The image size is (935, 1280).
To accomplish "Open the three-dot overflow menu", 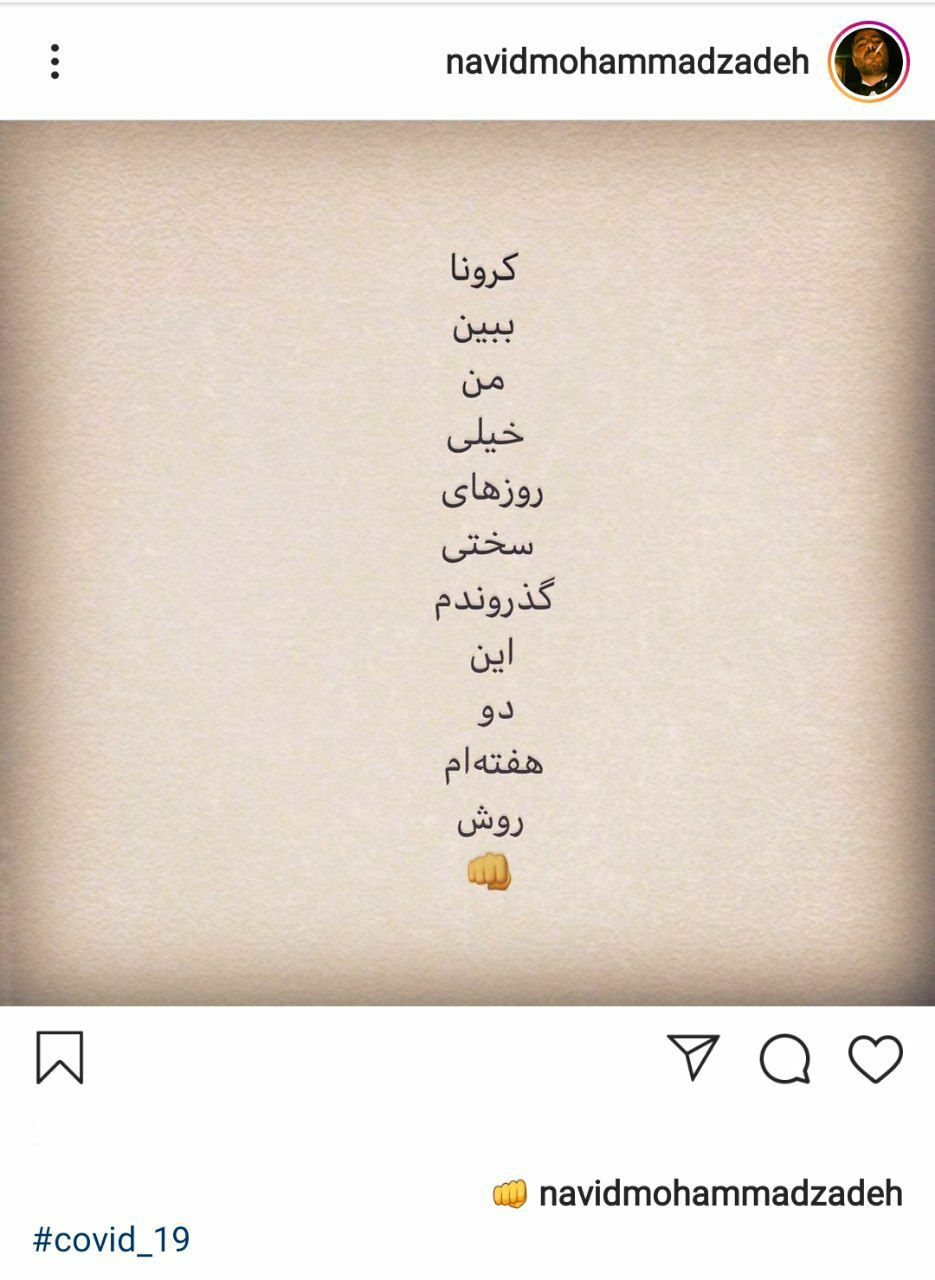I will 55,62.
